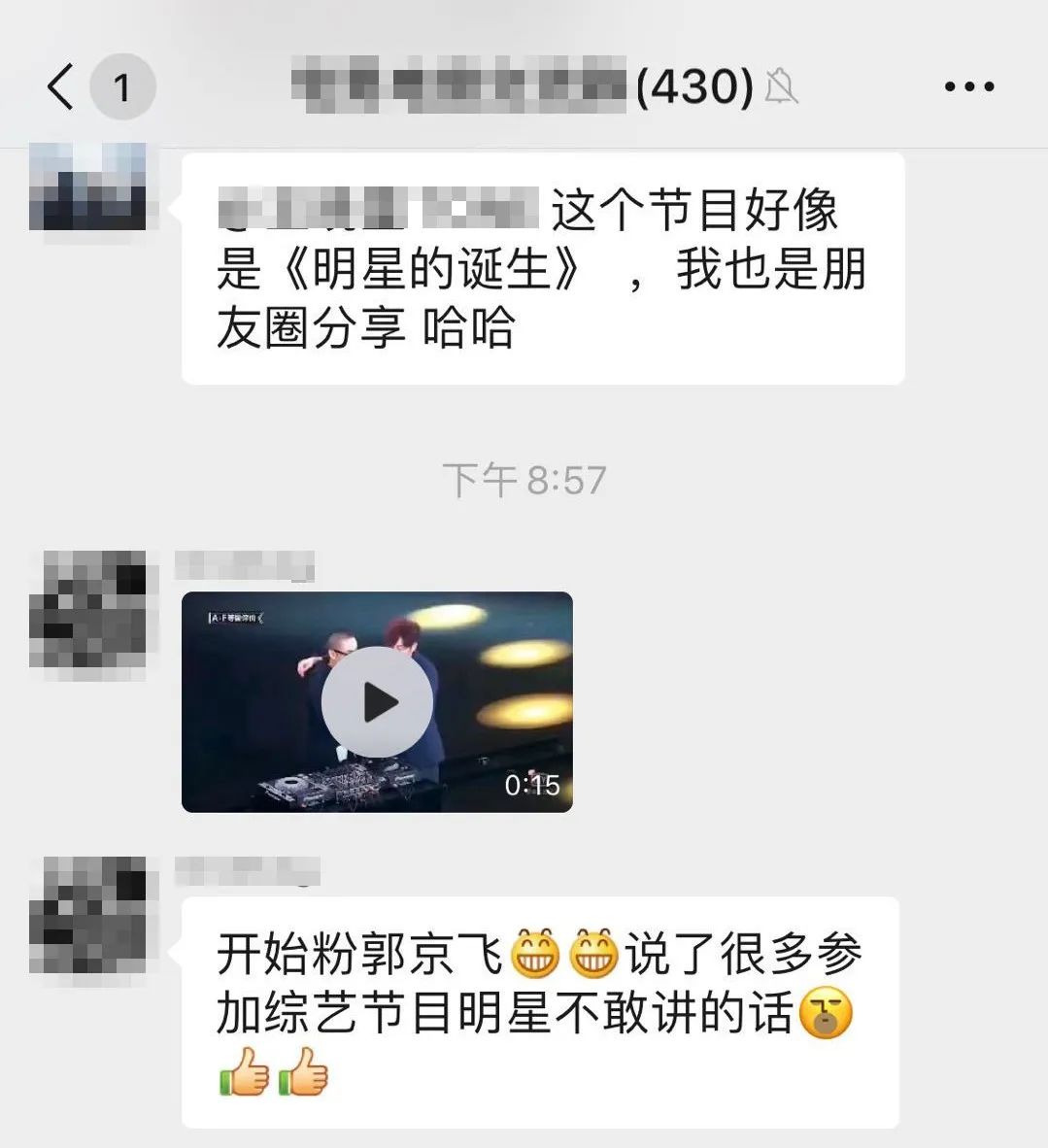This screenshot has width=1048, height=1148.
Task: Open avatar of the 《明星的诞生》 message sender
Action: 87,186
